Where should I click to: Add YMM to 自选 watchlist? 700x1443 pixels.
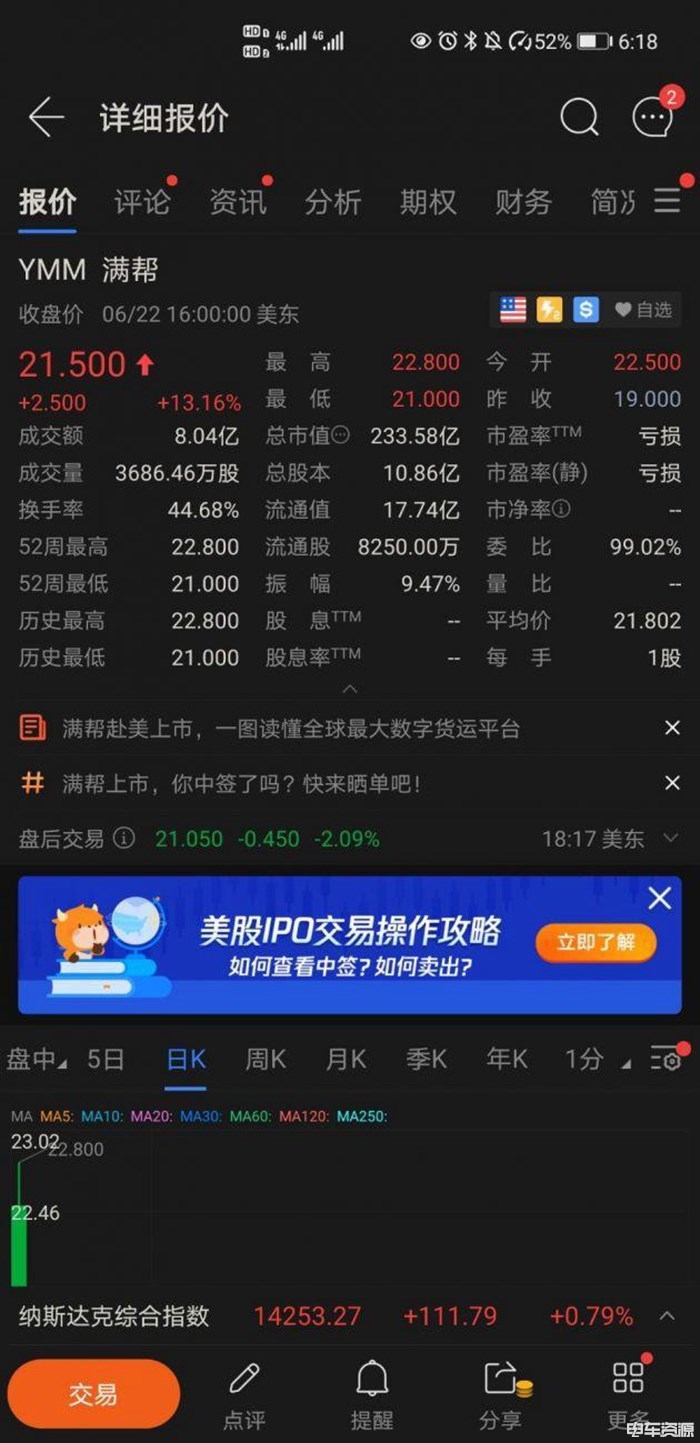pyautogui.click(x=643, y=310)
